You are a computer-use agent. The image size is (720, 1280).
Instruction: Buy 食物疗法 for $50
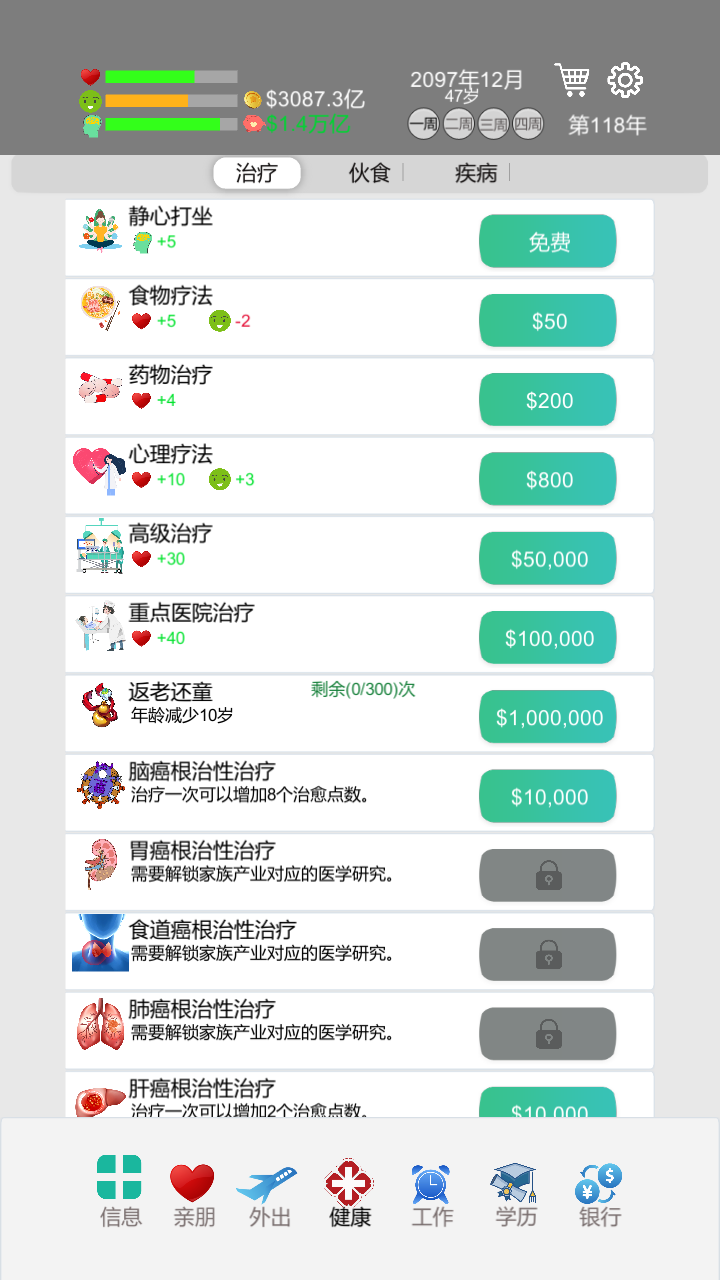point(548,321)
